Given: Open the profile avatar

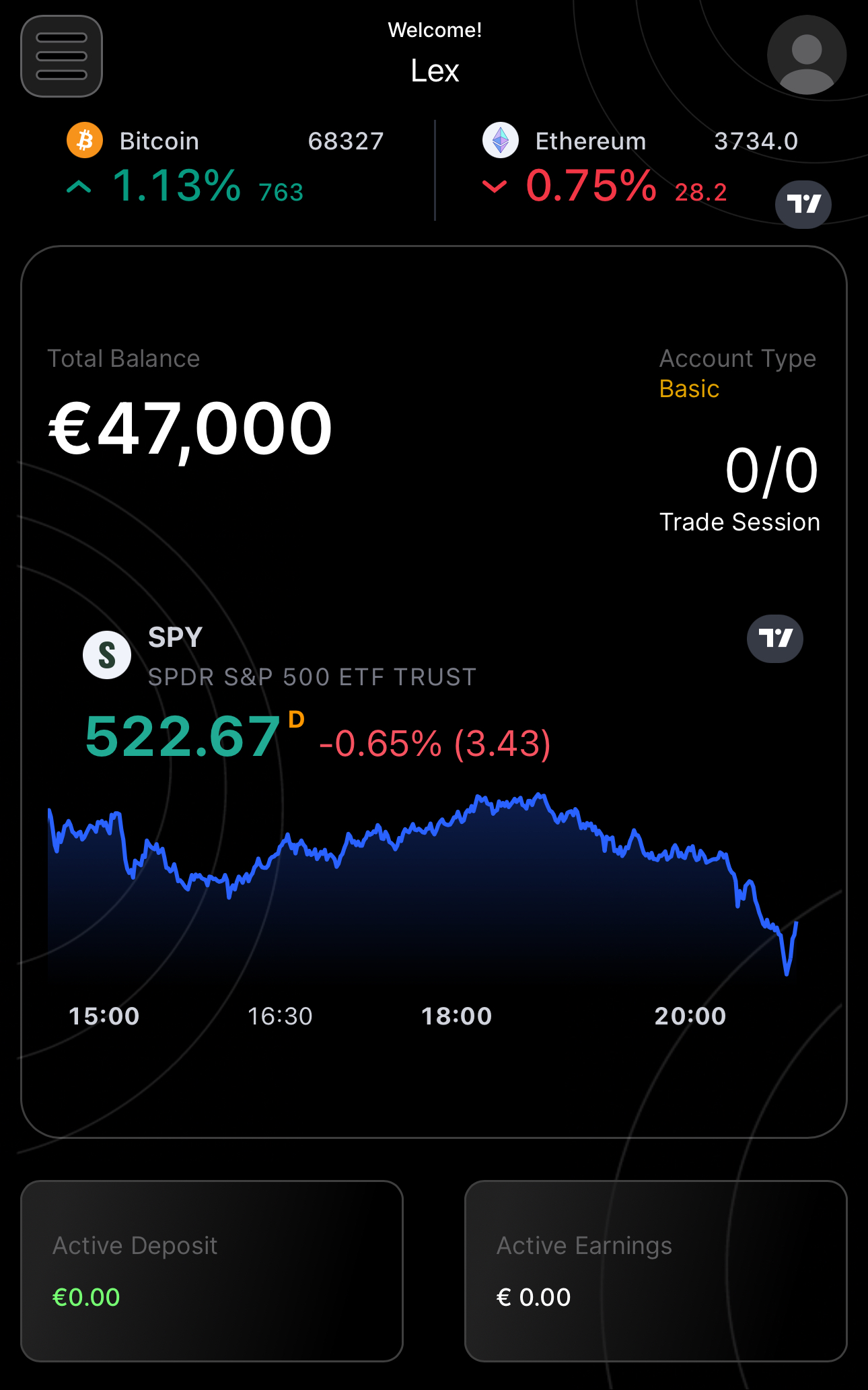Looking at the screenshot, I should pyautogui.click(x=806, y=55).
